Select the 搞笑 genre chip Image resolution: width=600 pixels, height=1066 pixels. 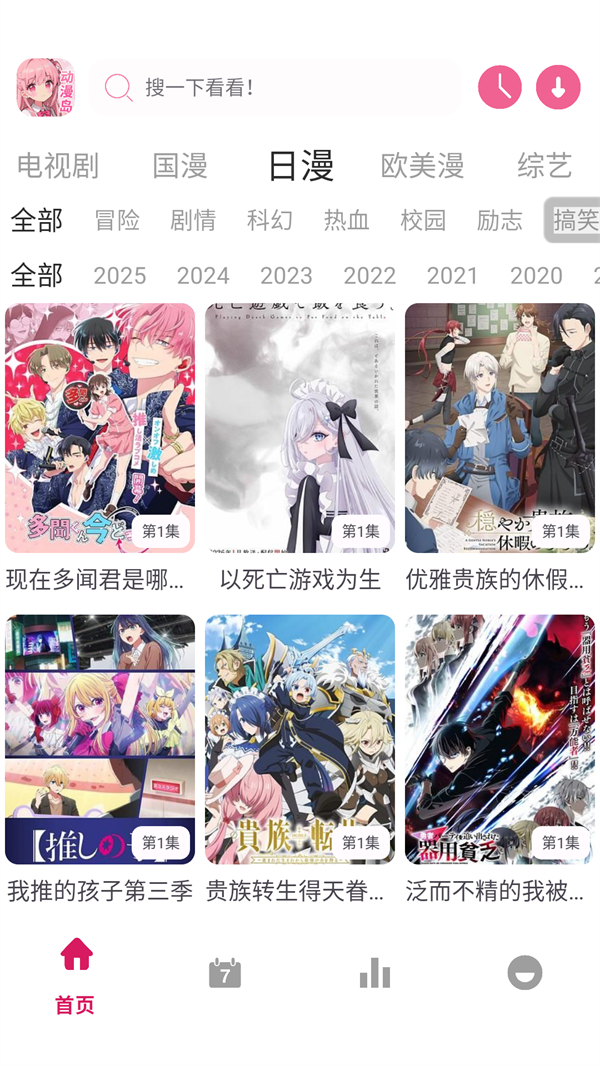(574, 220)
